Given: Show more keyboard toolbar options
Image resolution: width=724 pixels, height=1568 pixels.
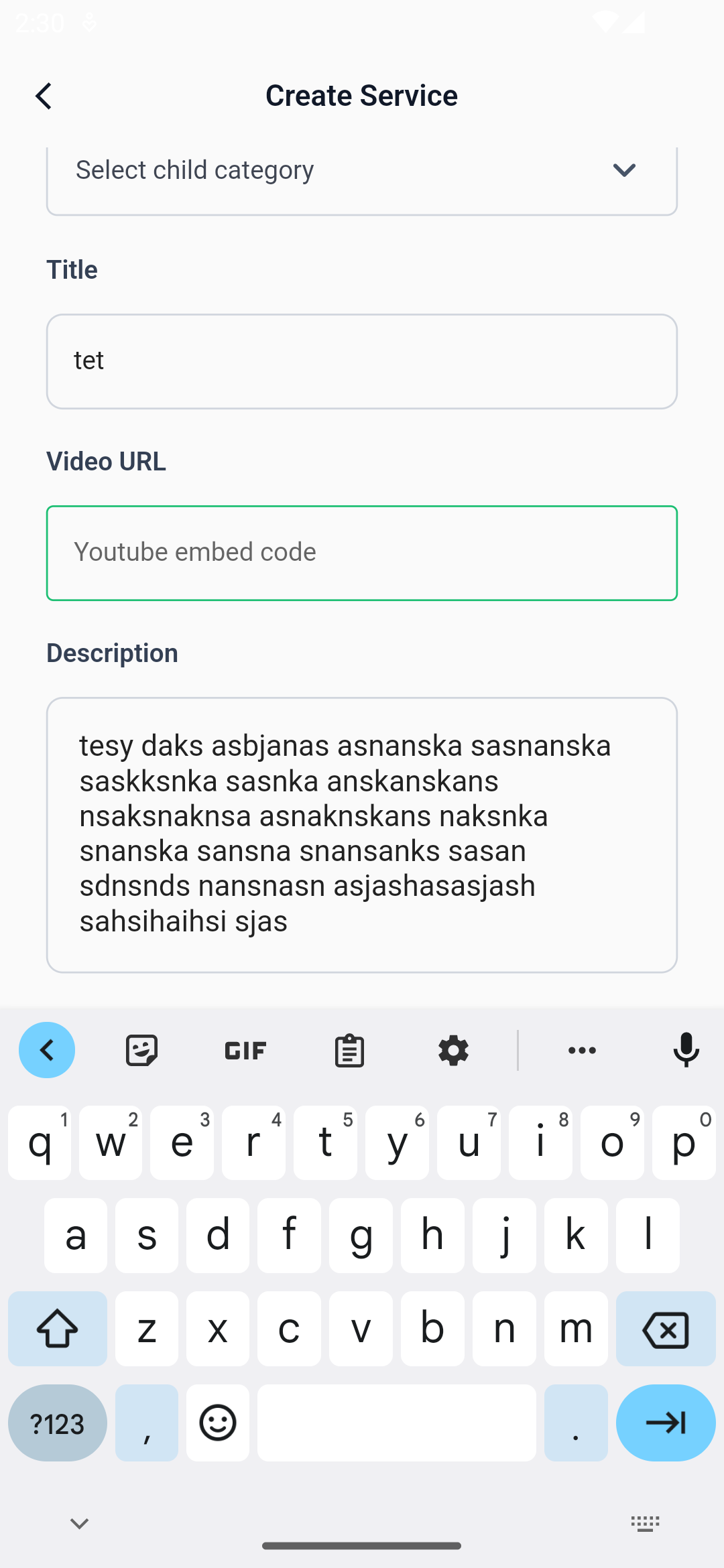Looking at the screenshot, I should [582, 1050].
